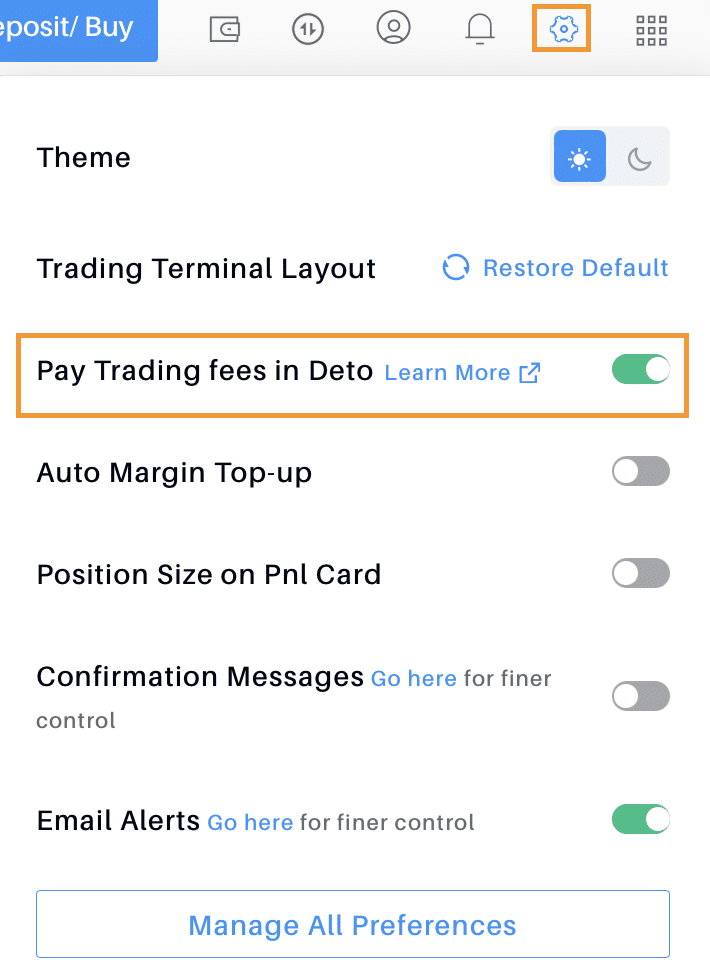Screen dimensions: 710x967
Task: Turn on Position Size on Pnl Card
Action: (640, 573)
